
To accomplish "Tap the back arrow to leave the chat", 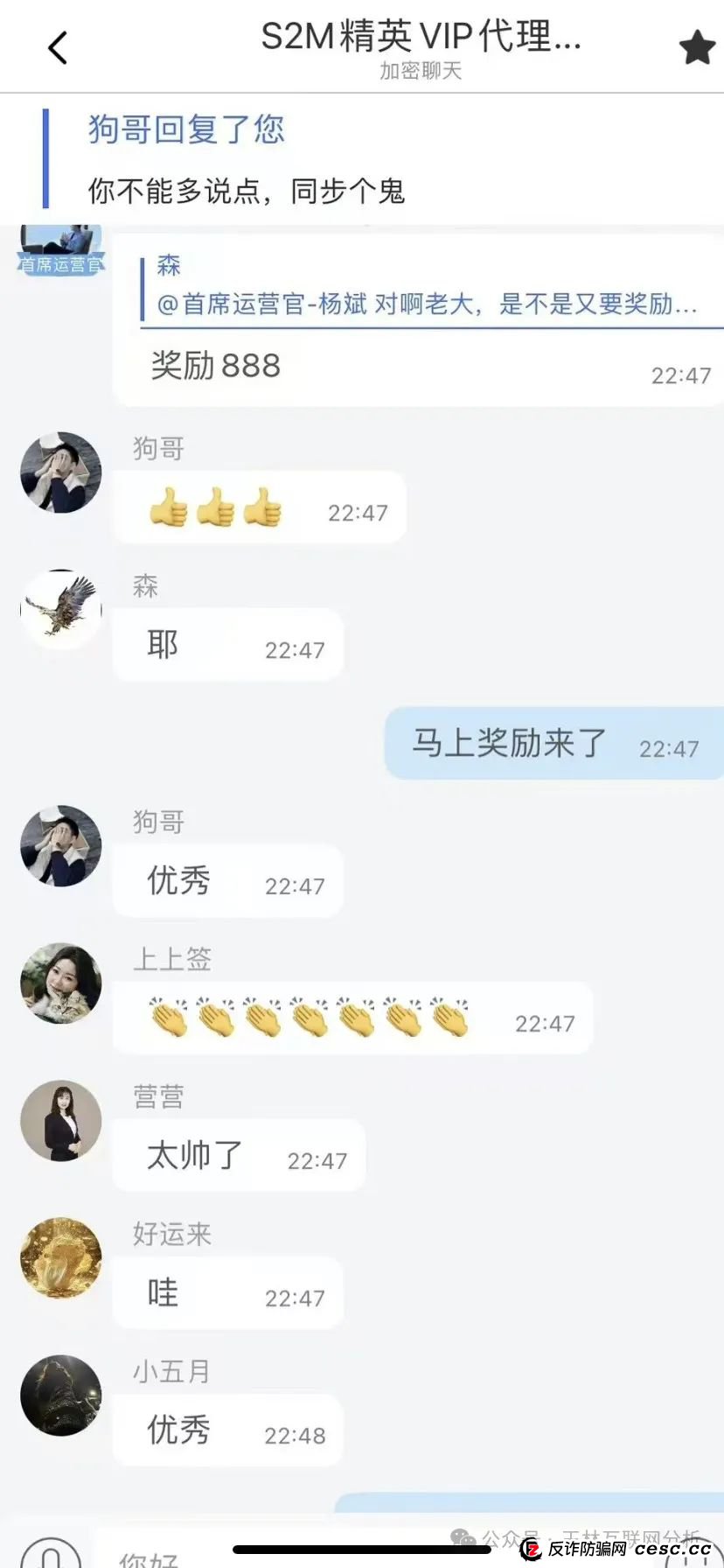I will click(58, 47).
